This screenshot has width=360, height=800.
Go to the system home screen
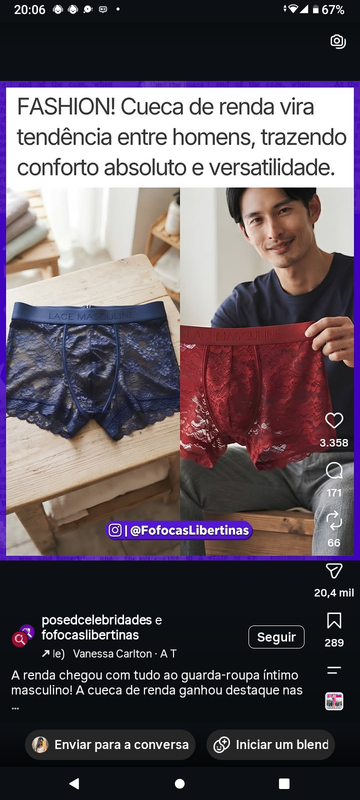(179, 783)
